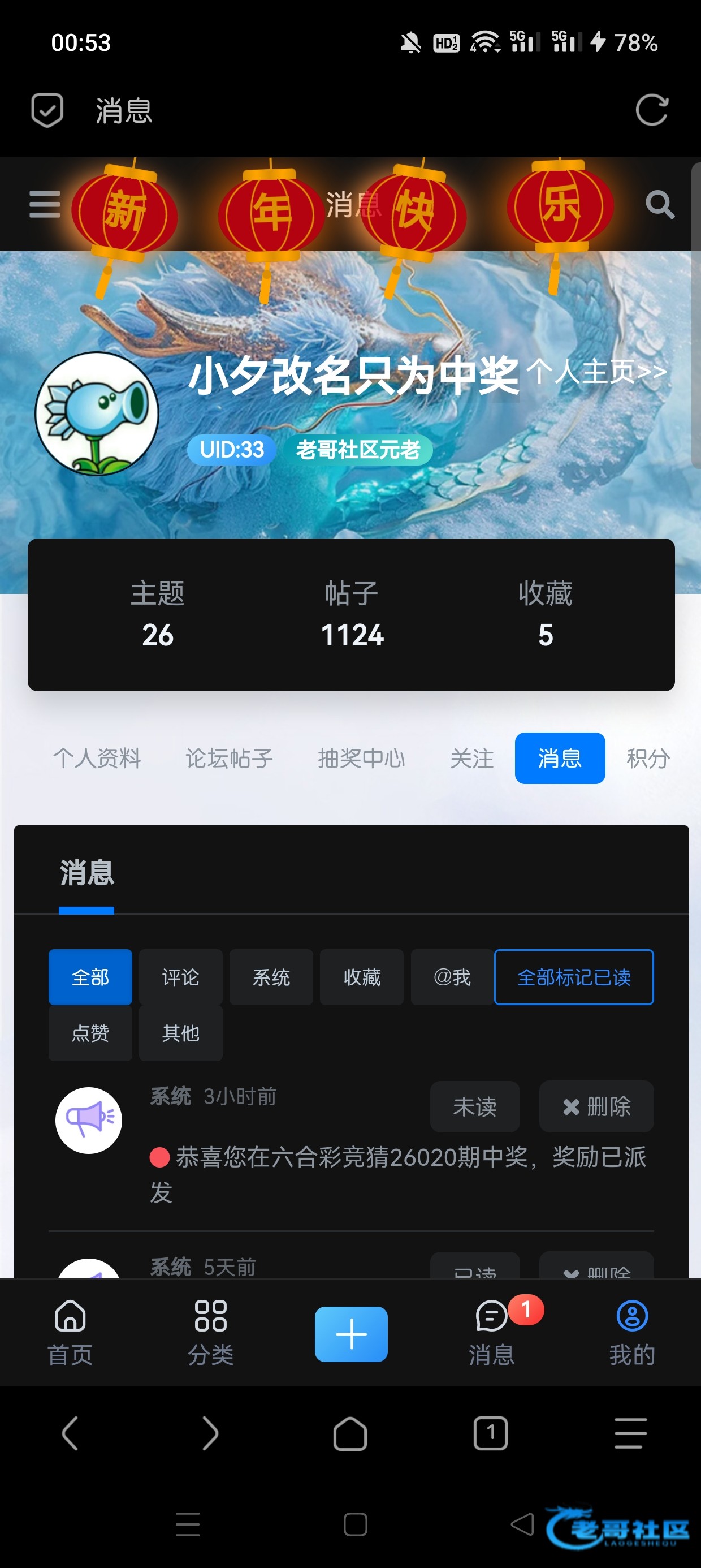Switch to the 个人资料 tab
Image resolution: width=701 pixels, height=1568 pixels.
[97, 759]
